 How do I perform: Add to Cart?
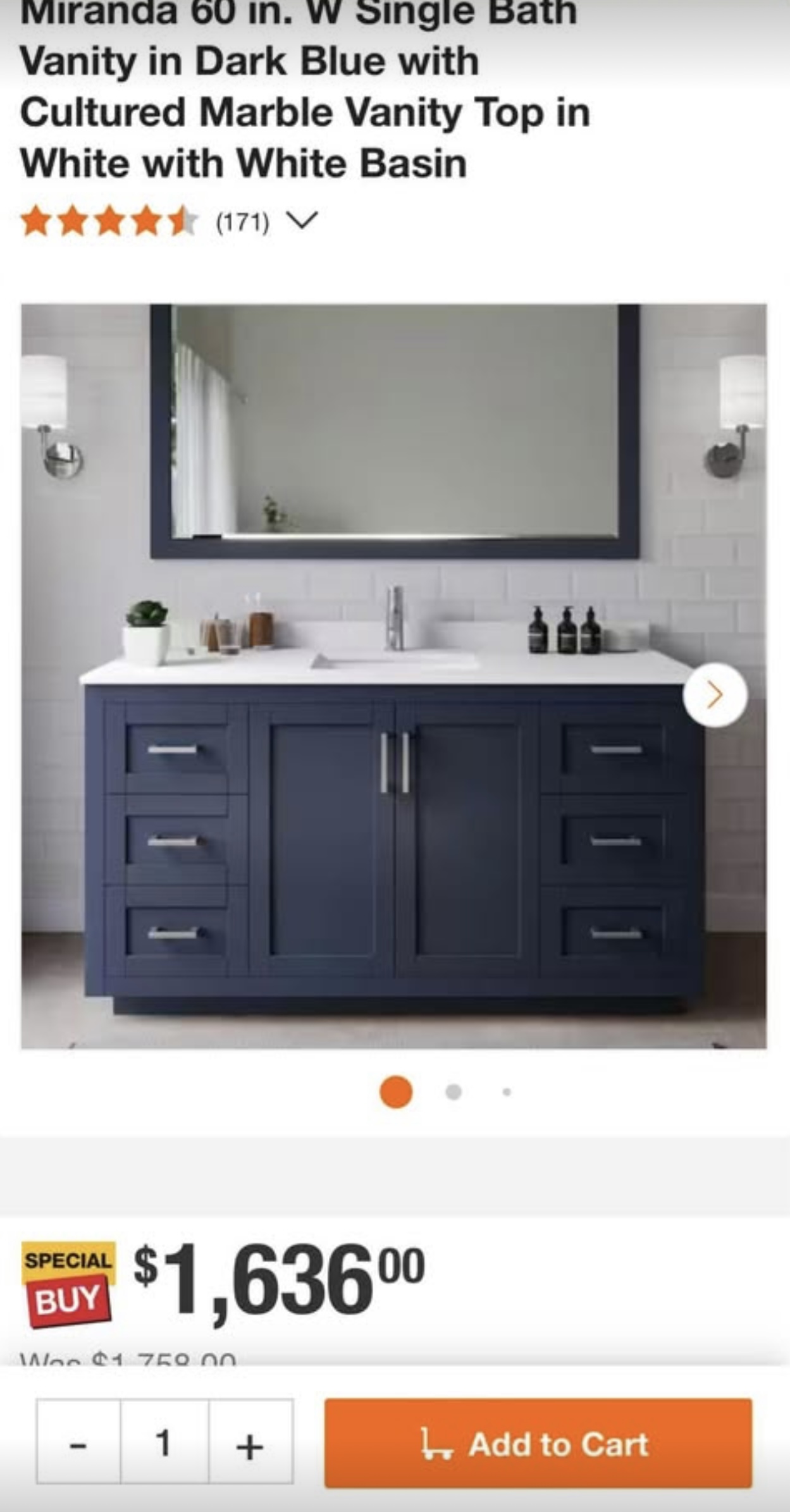[x=538, y=1445]
